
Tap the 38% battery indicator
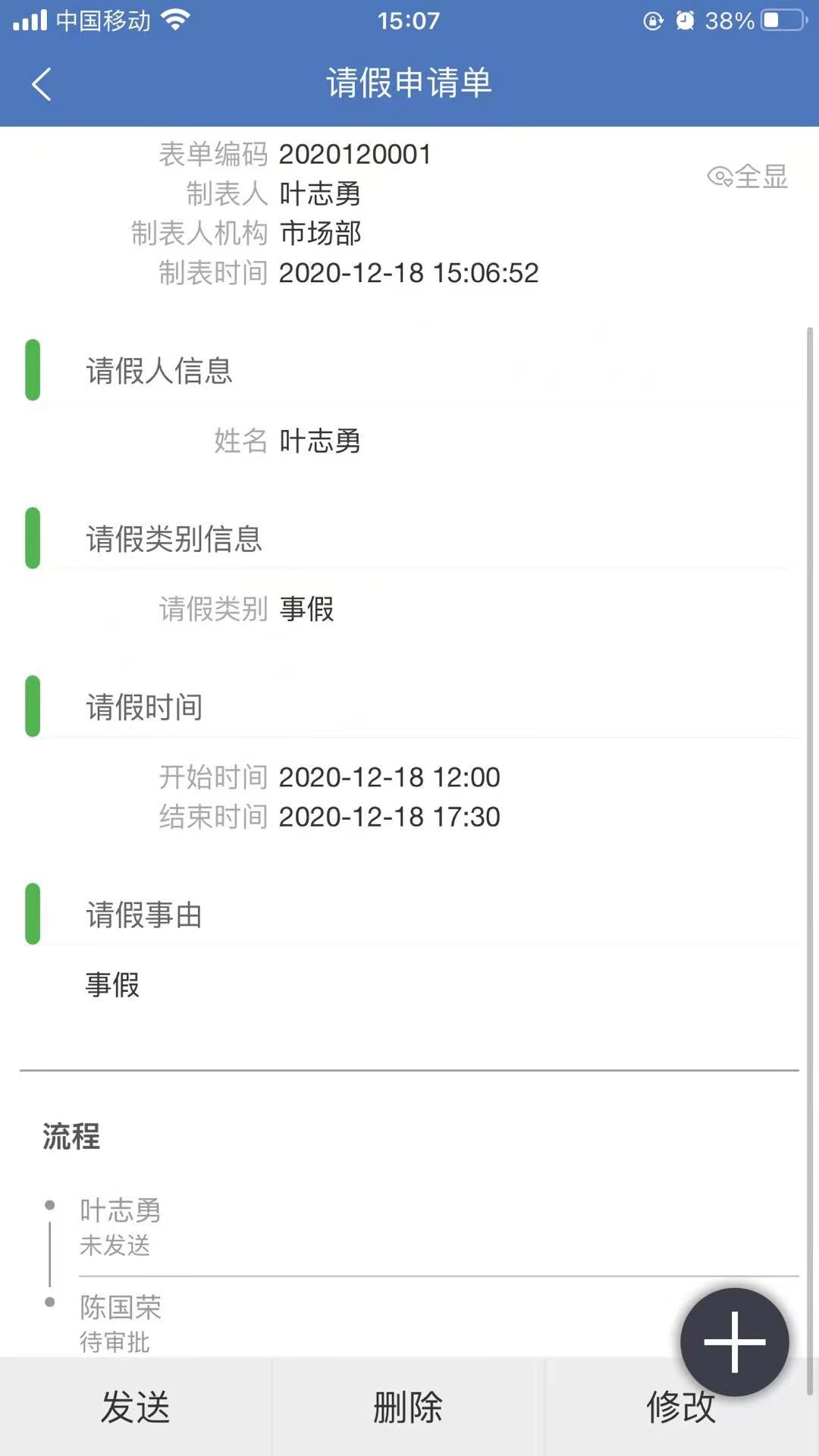coord(729,20)
